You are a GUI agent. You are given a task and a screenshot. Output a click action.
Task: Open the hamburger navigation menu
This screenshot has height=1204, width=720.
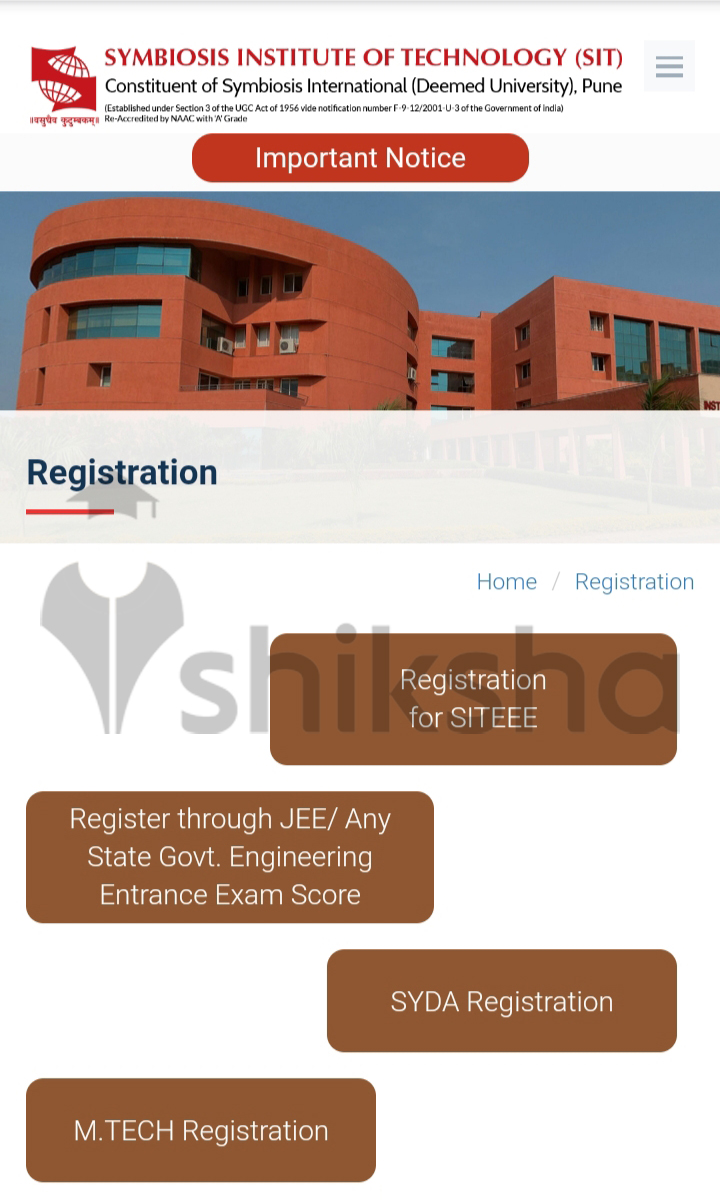669,67
